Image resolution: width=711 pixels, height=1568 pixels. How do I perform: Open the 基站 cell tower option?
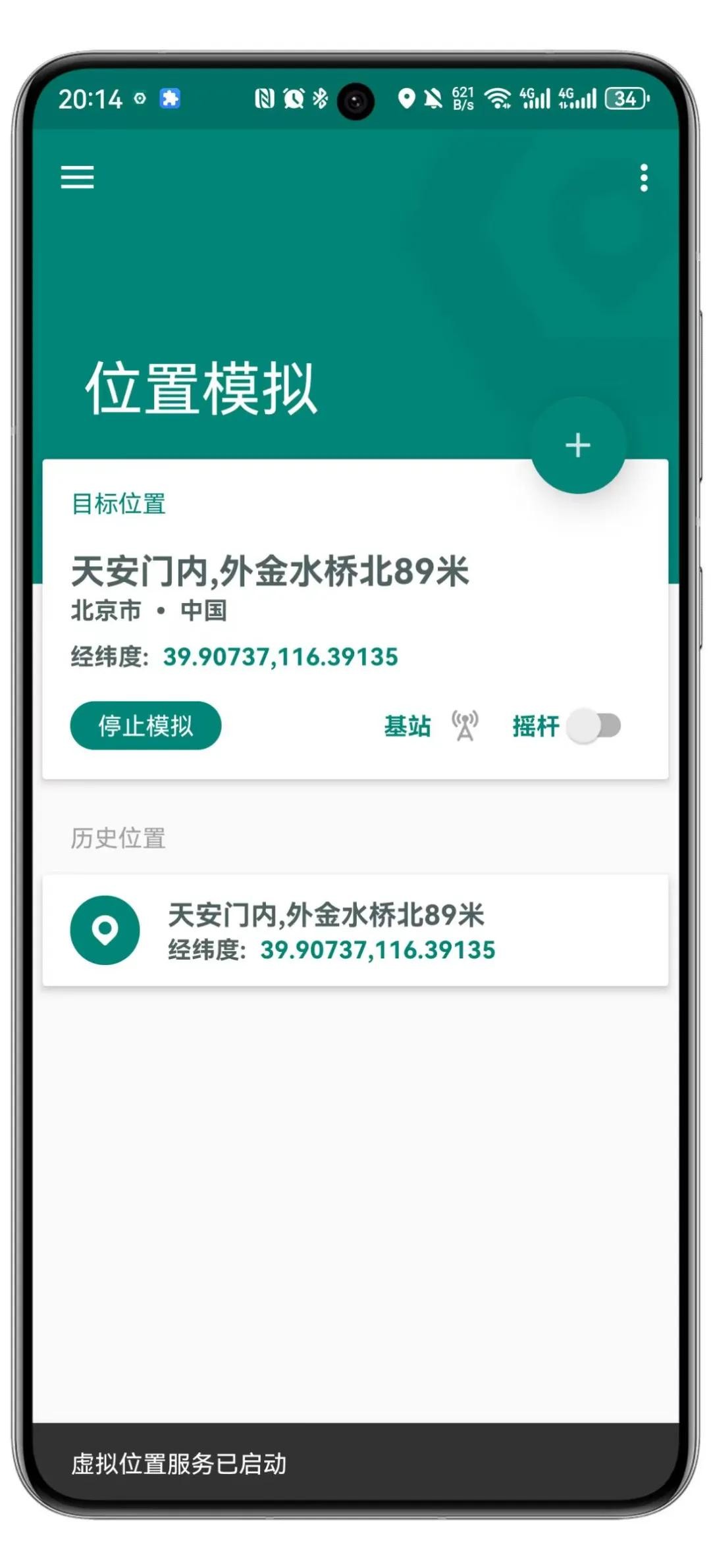pyautogui.click(x=431, y=726)
